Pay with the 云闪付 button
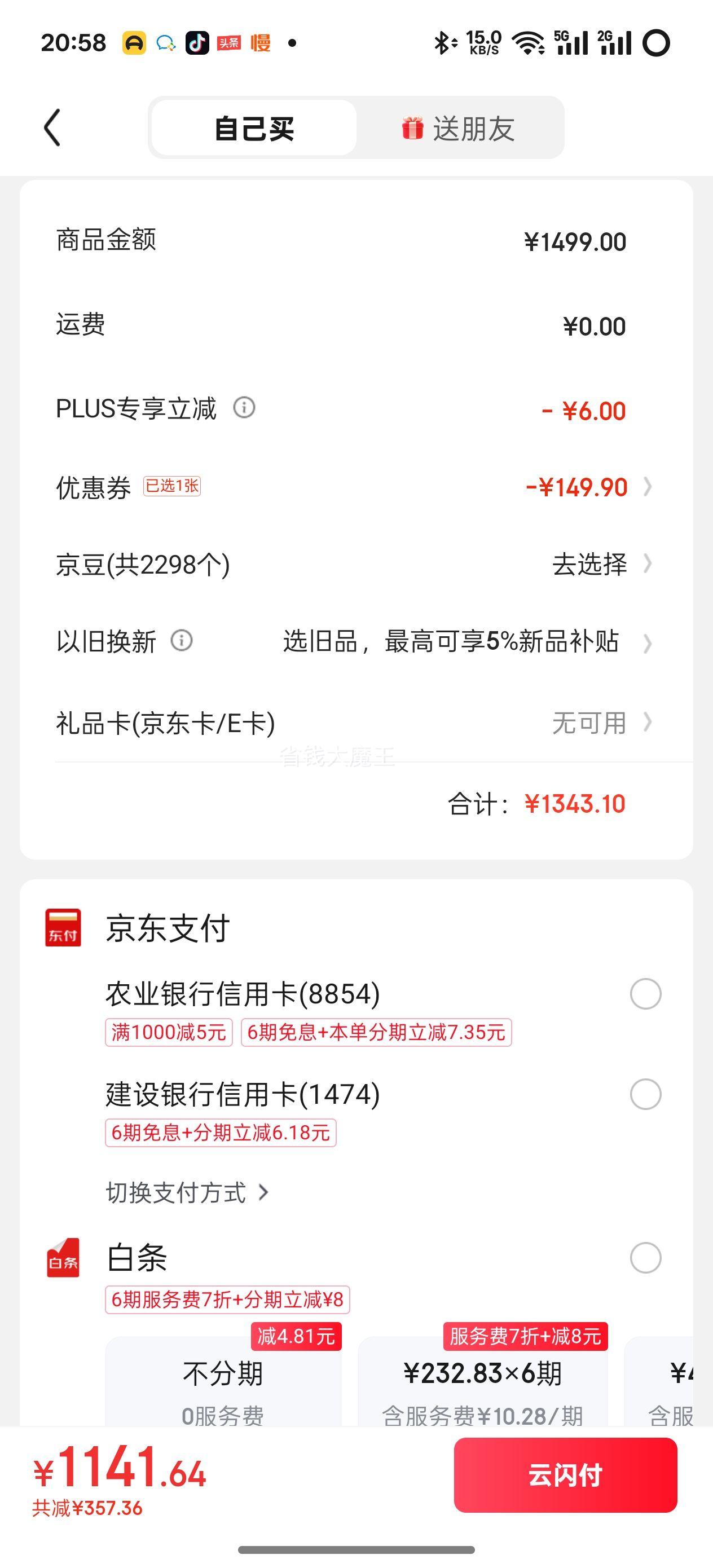 tap(566, 1475)
